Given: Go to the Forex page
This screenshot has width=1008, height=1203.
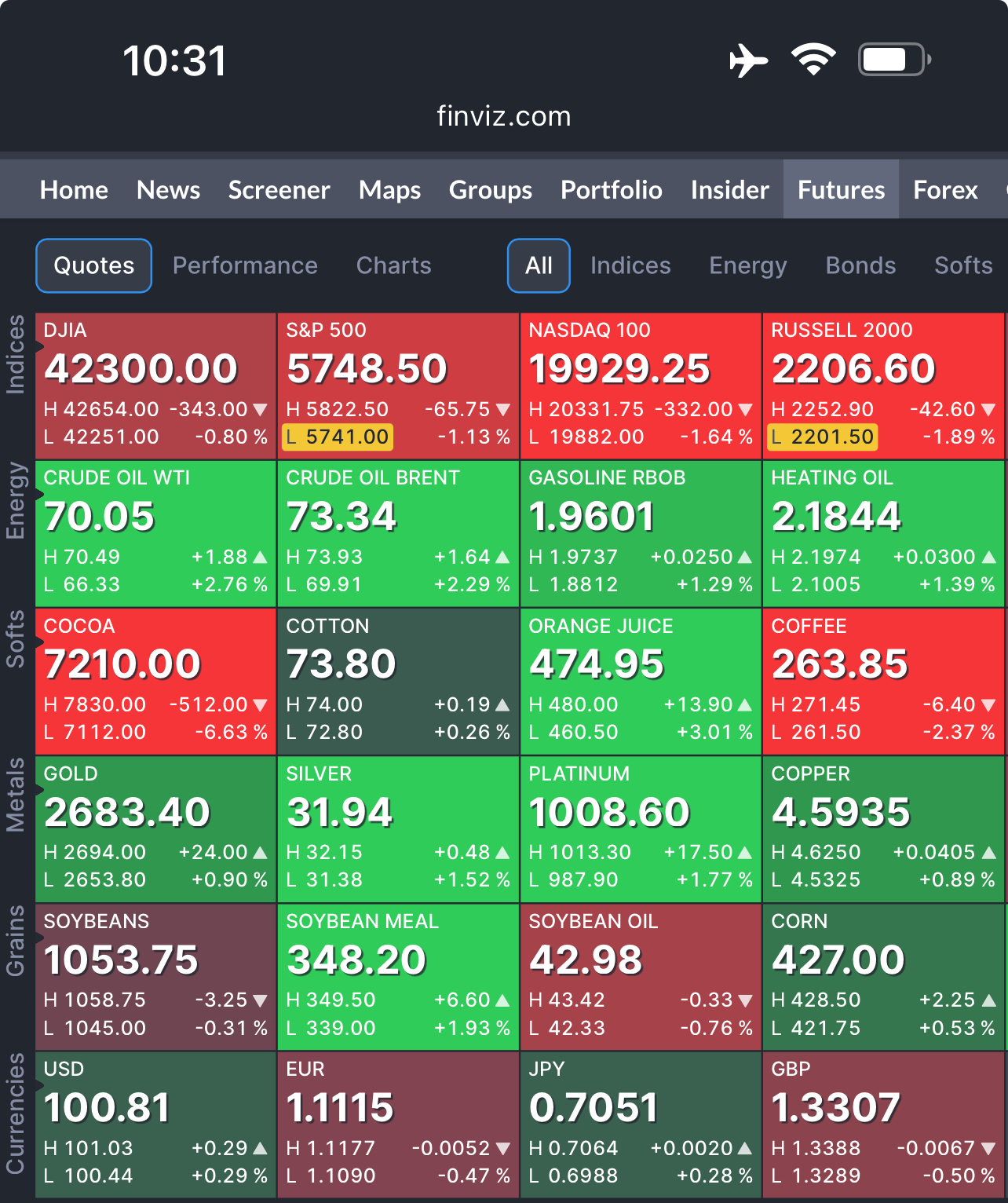Looking at the screenshot, I should [945, 190].
